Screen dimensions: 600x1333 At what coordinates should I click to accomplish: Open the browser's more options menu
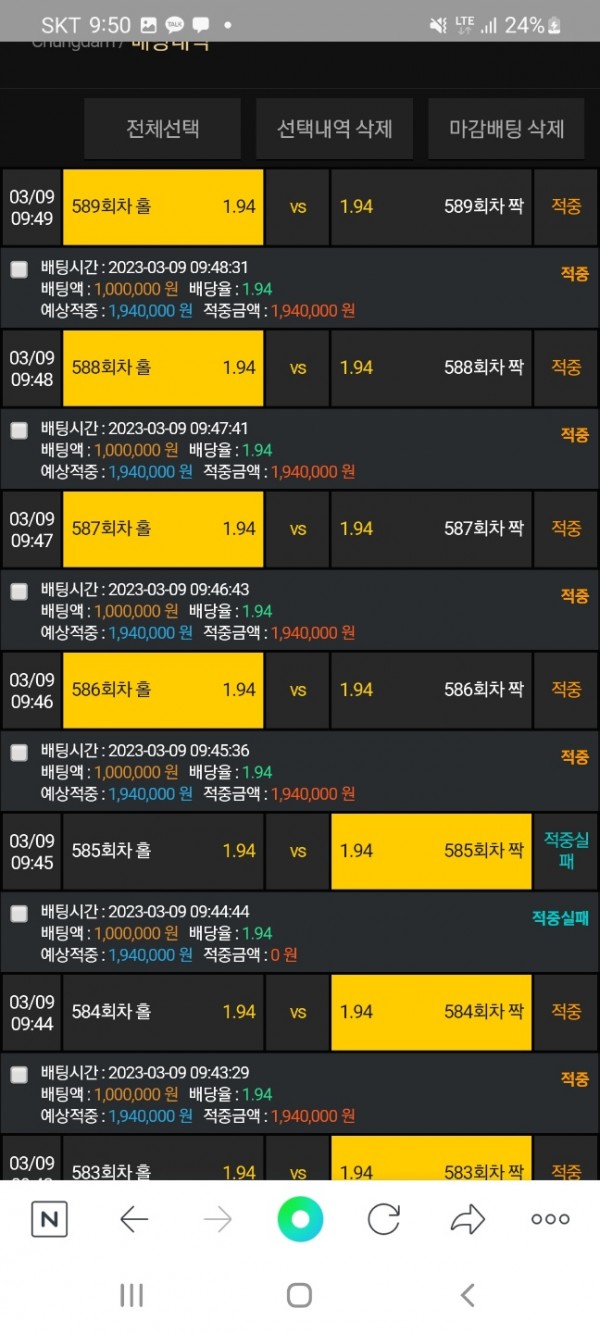pos(550,1219)
